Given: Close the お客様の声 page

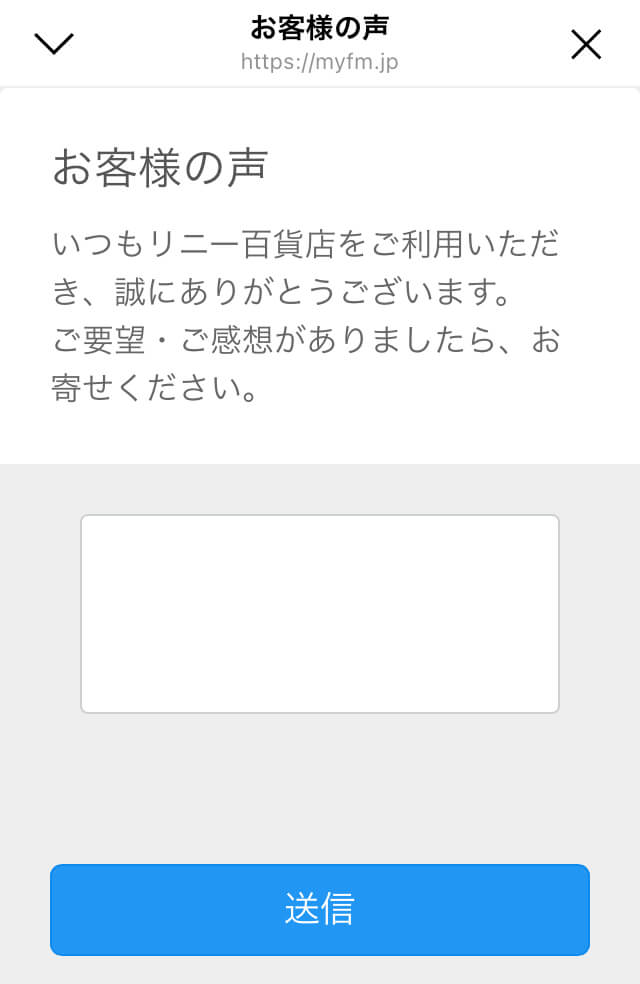Looking at the screenshot, I should 585,44.
